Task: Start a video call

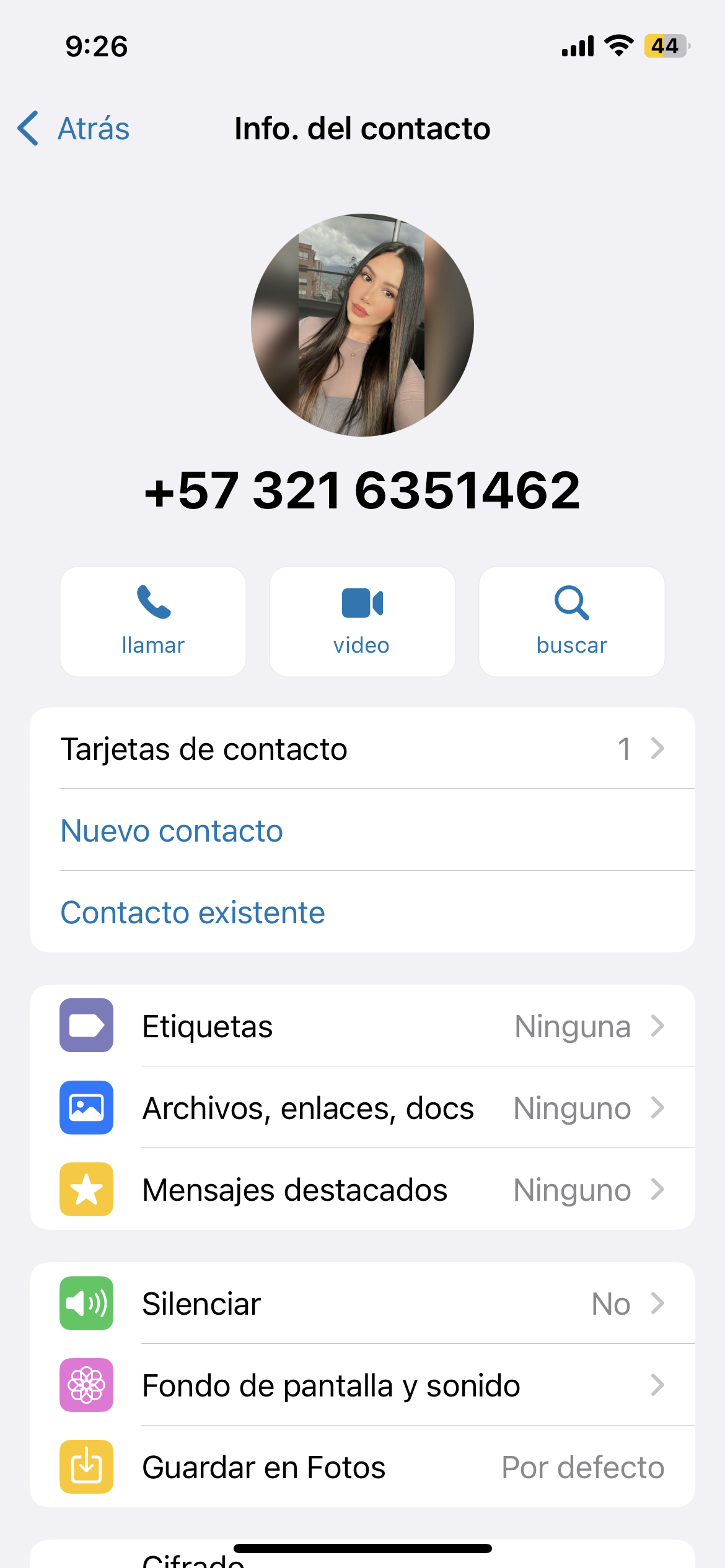Action: coord(362,622)
